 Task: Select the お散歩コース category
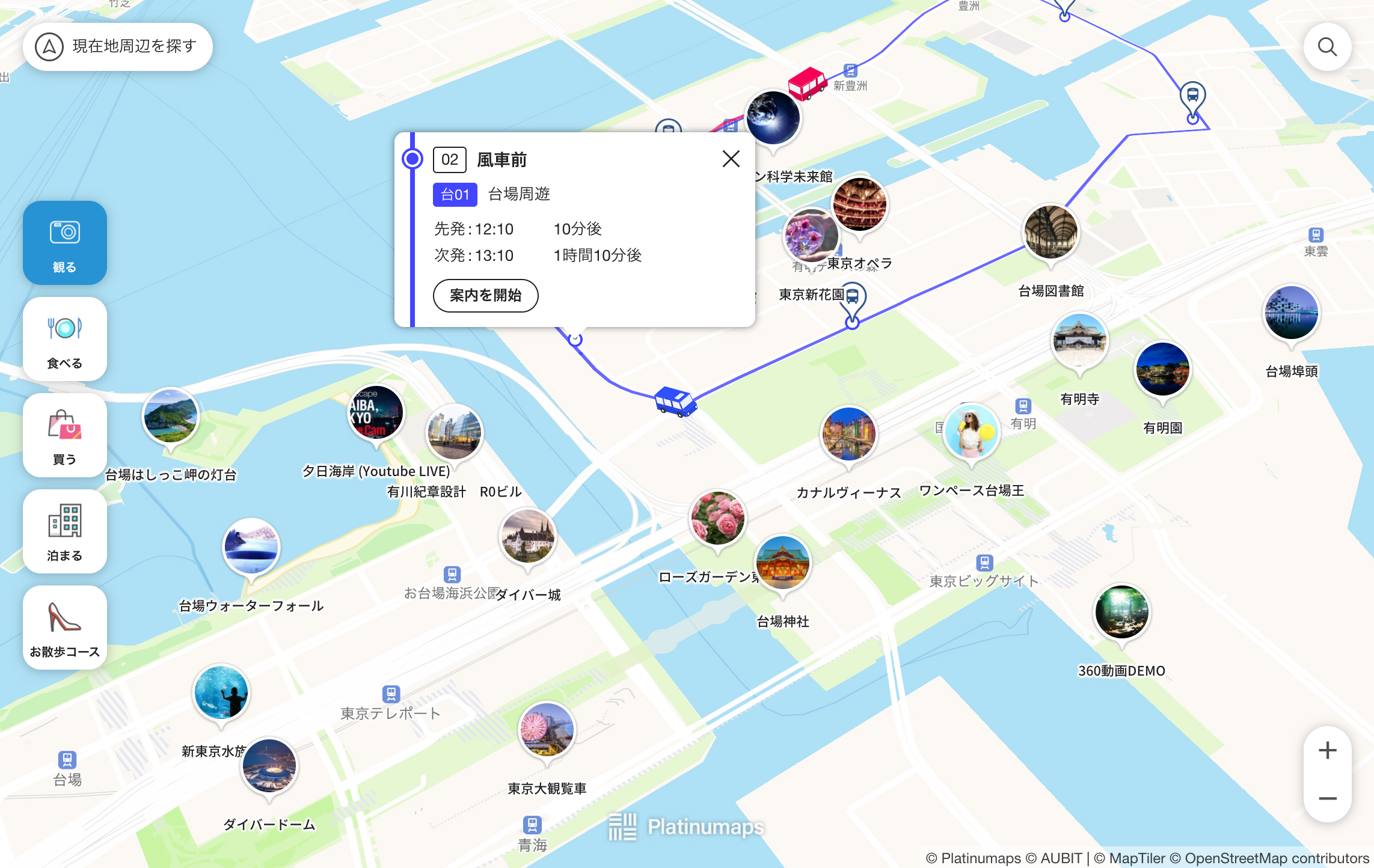65,628
